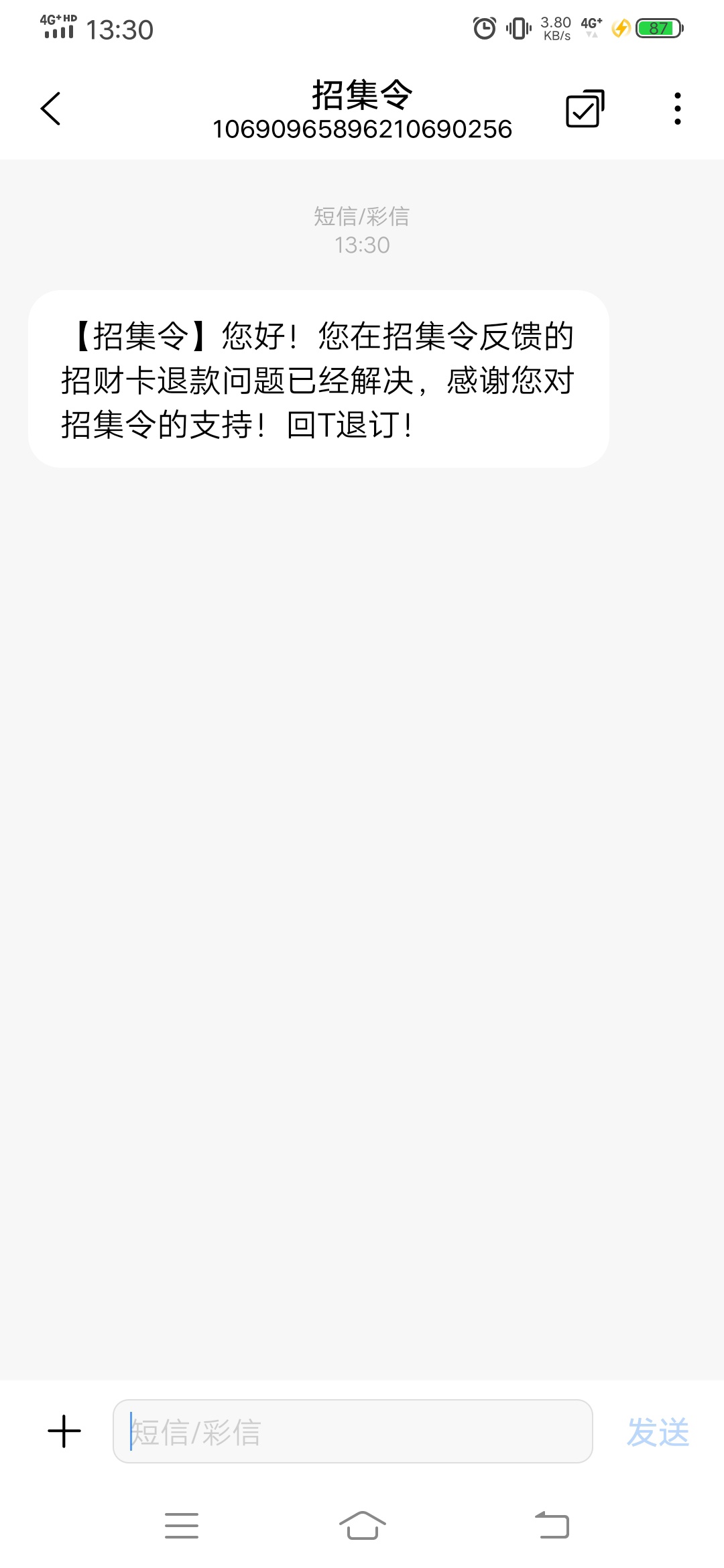Tap the plus attachment button
724x1568 pixels.
[64, 1431]
